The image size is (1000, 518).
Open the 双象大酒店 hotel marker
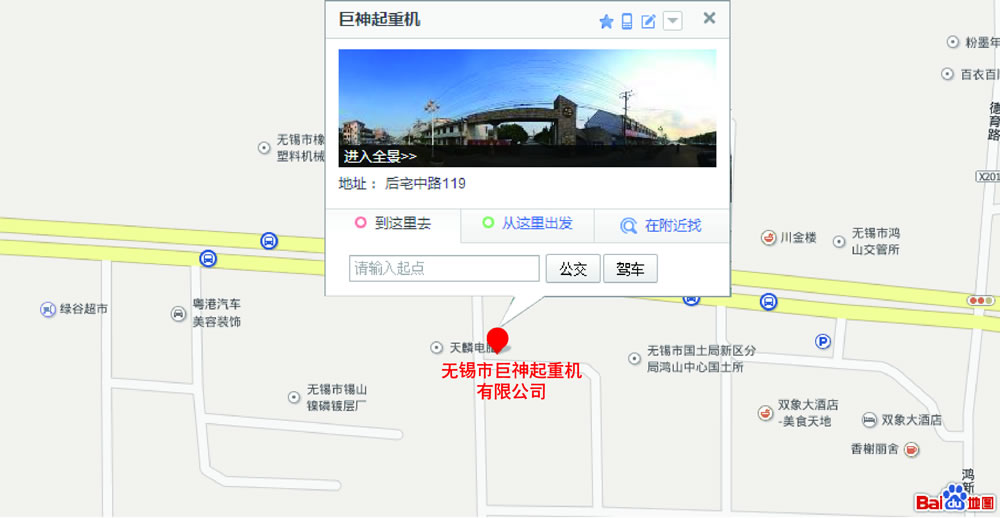click(x=870, y=420)
